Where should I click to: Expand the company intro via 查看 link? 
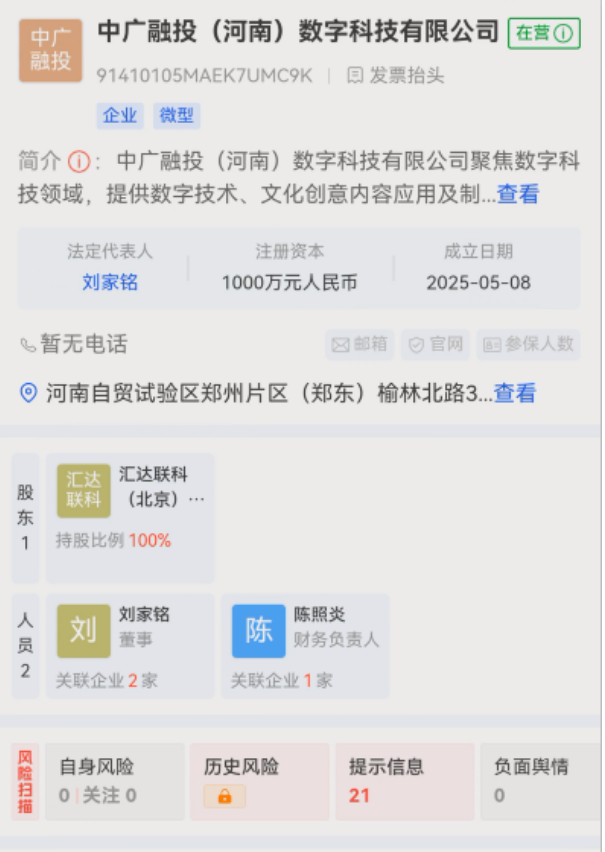click(x=518, y=194)
